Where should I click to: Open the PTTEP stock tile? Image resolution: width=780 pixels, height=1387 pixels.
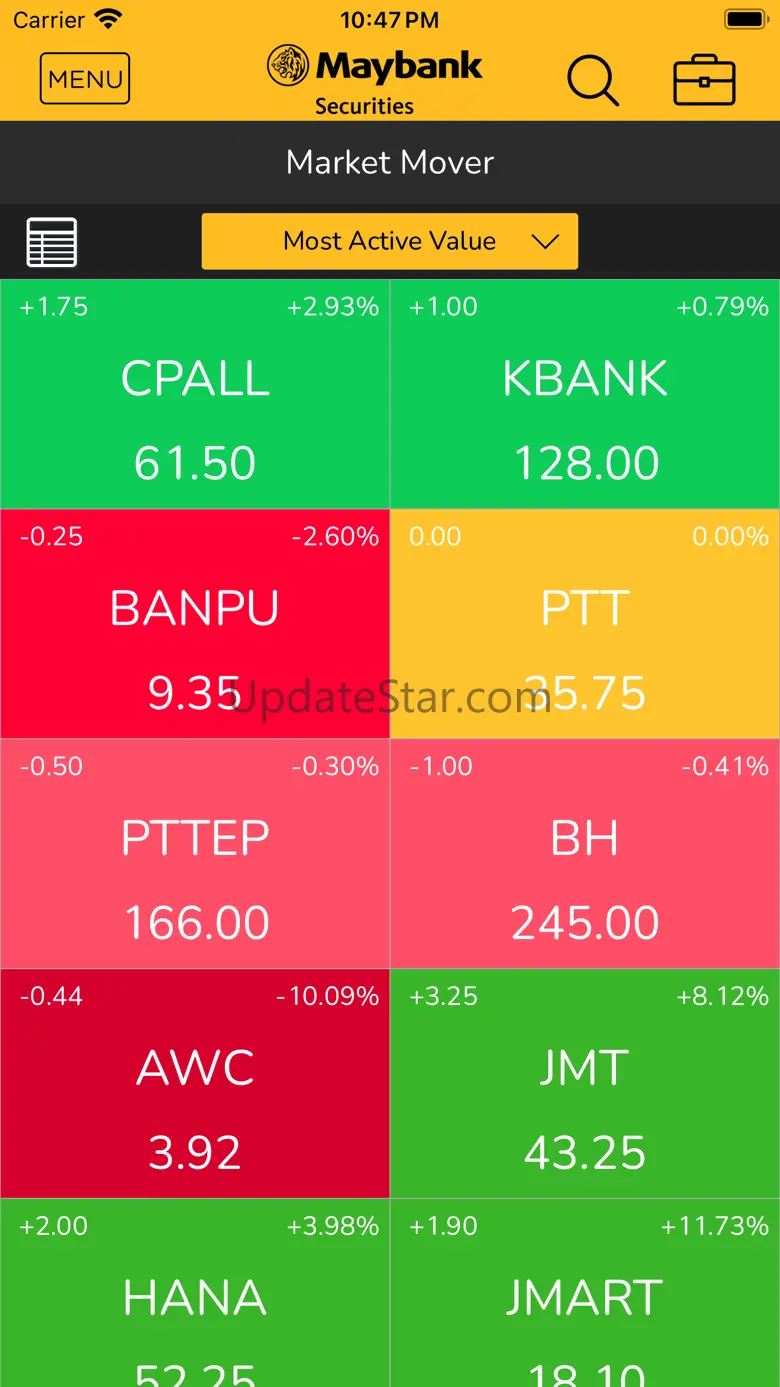[195, 854]
